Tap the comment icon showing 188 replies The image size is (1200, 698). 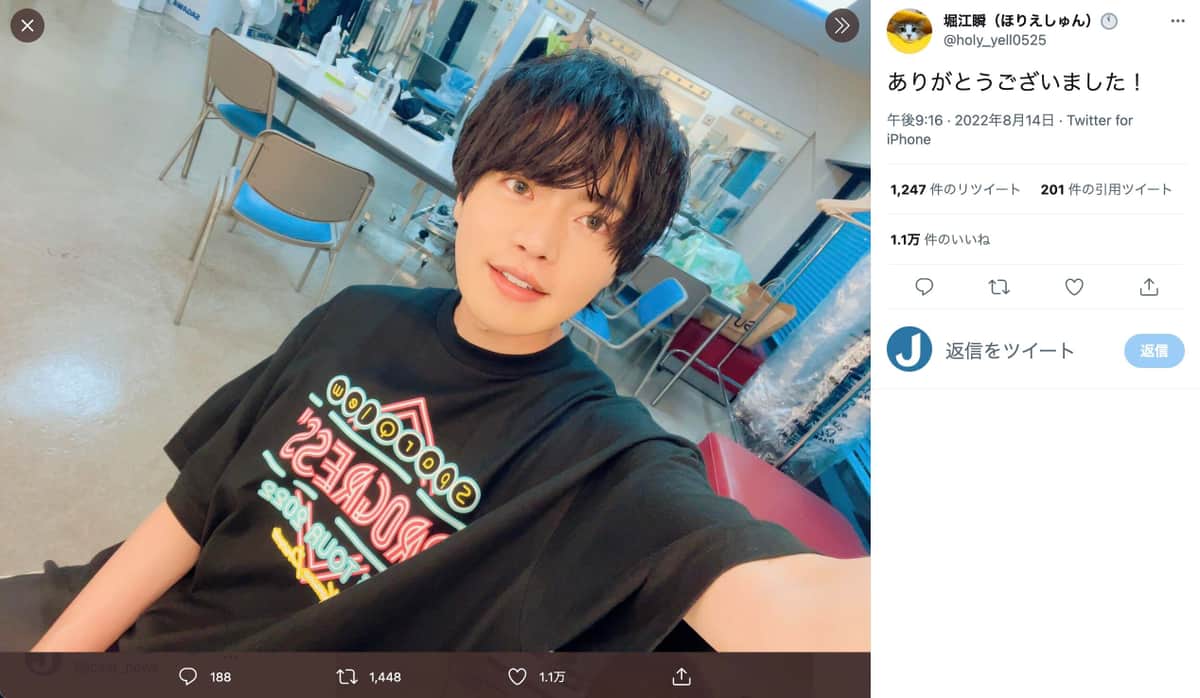click(188, 677)
